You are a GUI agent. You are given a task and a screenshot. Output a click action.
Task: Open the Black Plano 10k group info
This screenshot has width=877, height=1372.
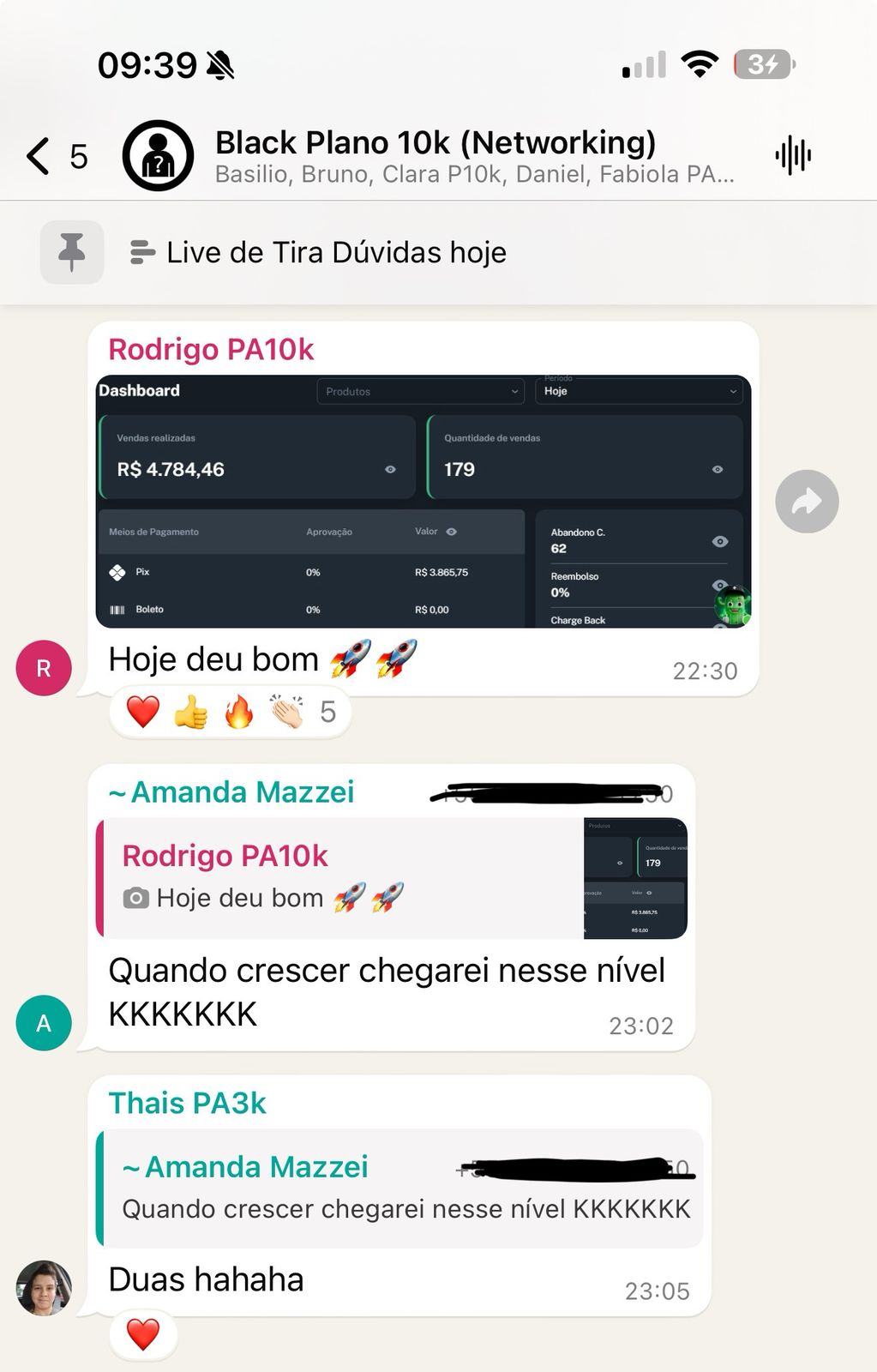pos(435,155)
